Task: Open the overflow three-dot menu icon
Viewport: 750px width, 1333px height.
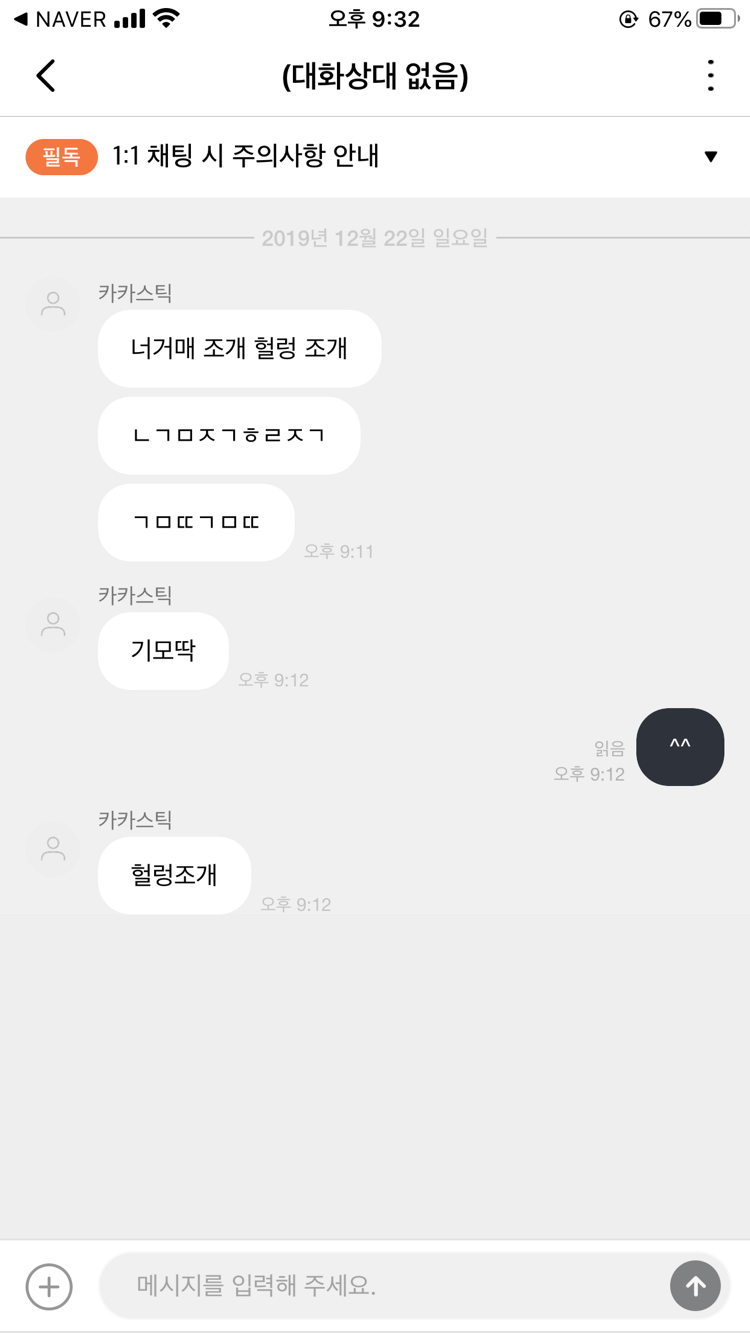Action: pos(710,75)
